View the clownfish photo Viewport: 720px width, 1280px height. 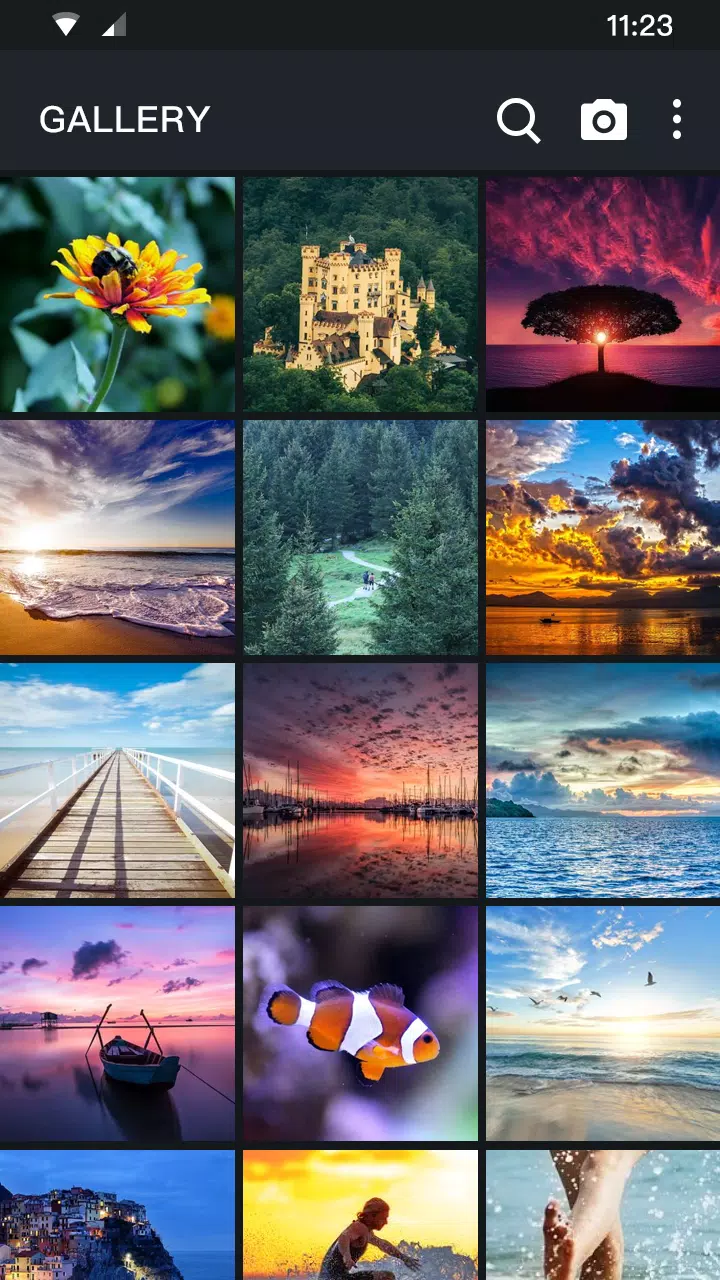[360, 1024]
